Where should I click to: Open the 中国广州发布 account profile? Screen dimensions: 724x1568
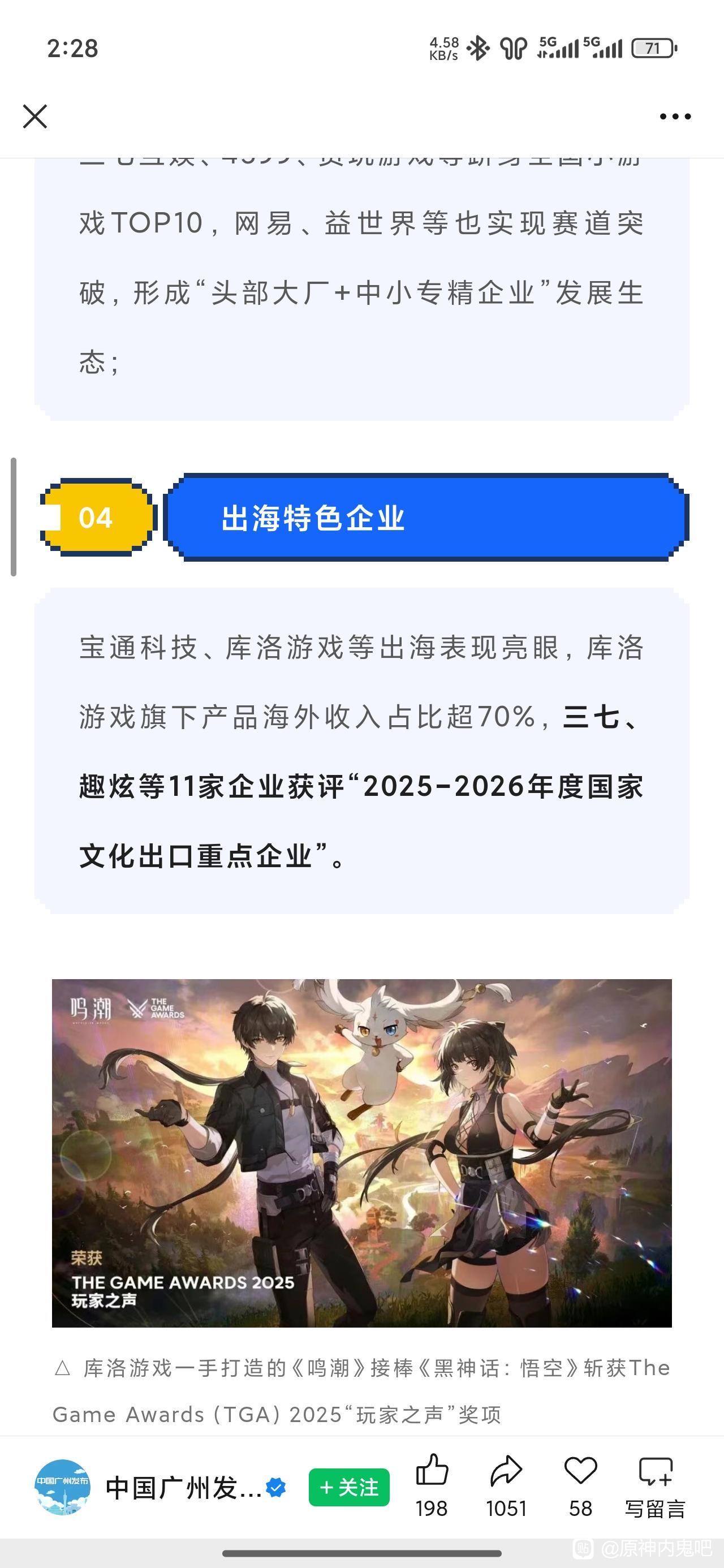tap(62, 1487)
